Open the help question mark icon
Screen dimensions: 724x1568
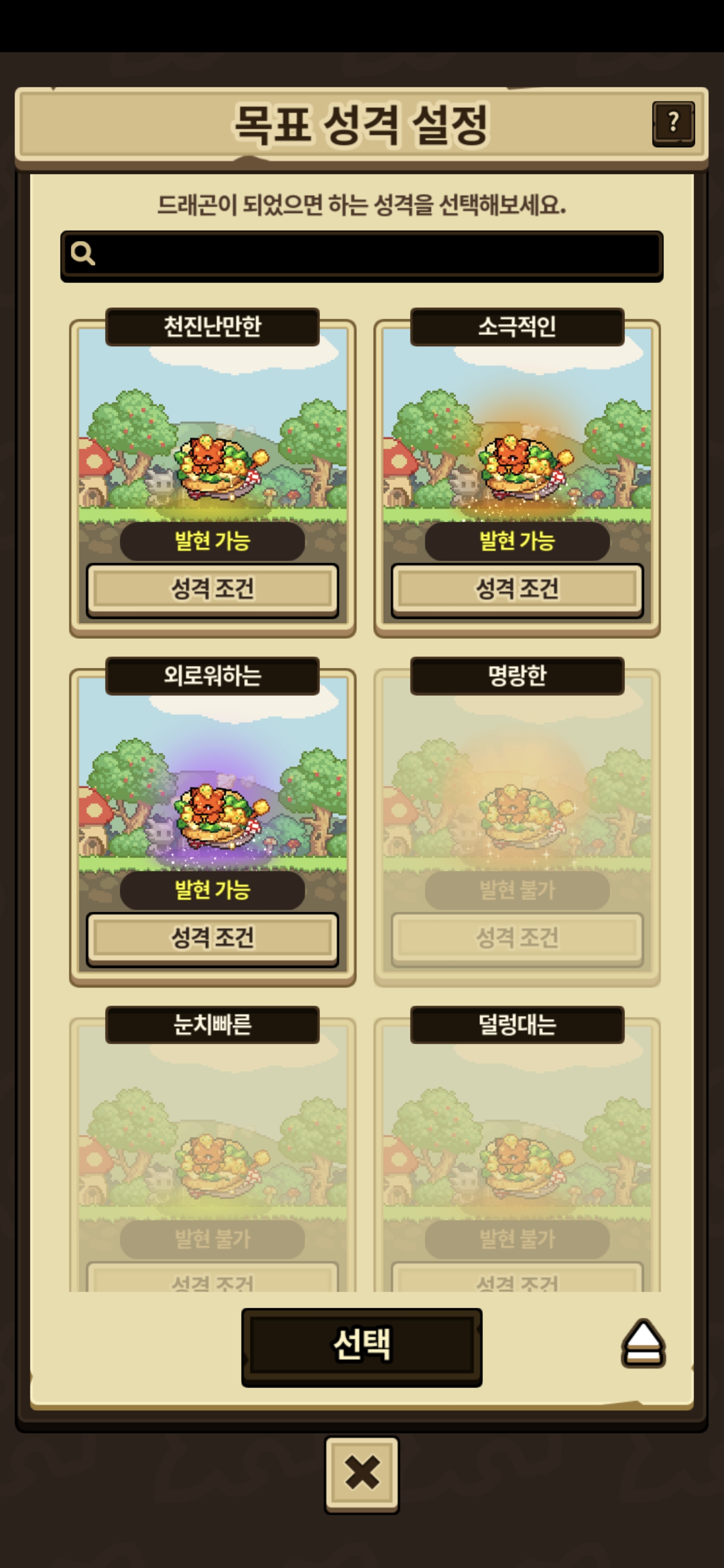coord(673,124)
